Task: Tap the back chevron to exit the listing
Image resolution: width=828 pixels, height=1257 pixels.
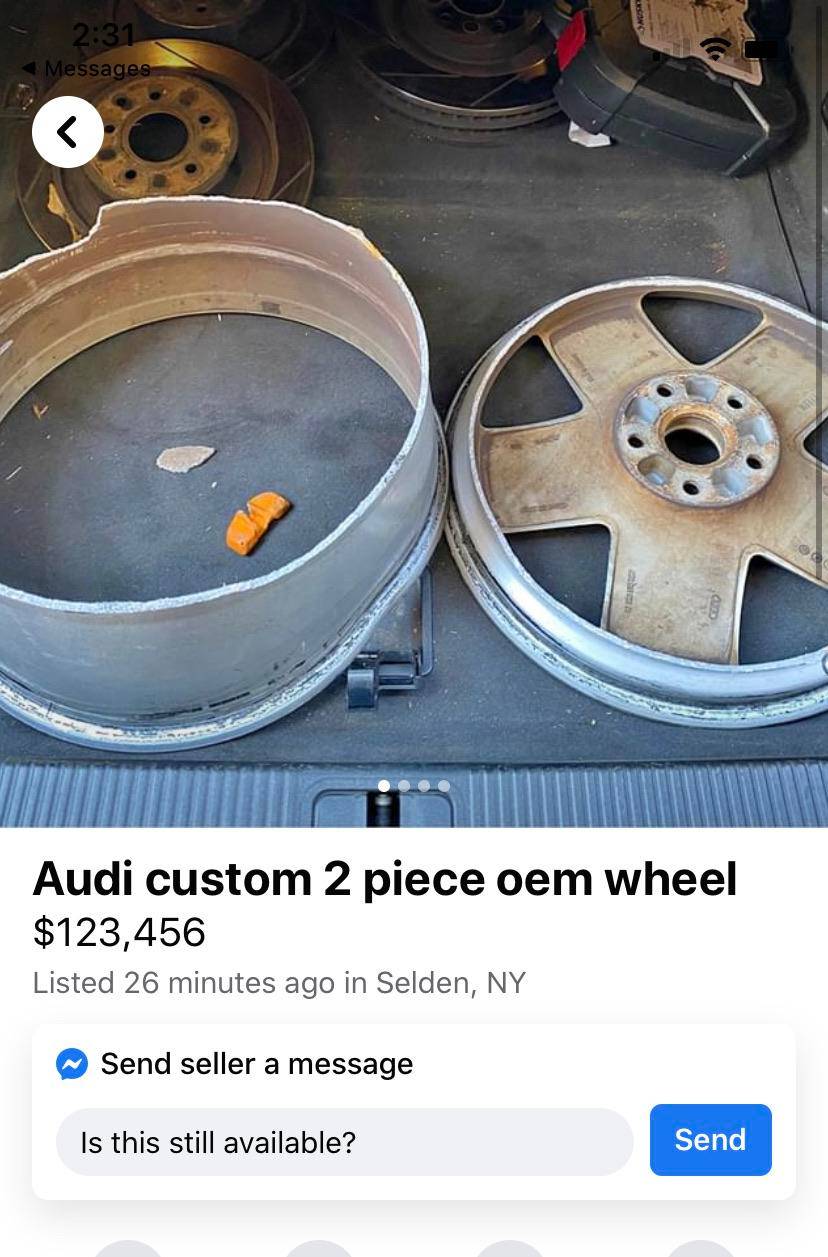Action: (x=67, y=131)
